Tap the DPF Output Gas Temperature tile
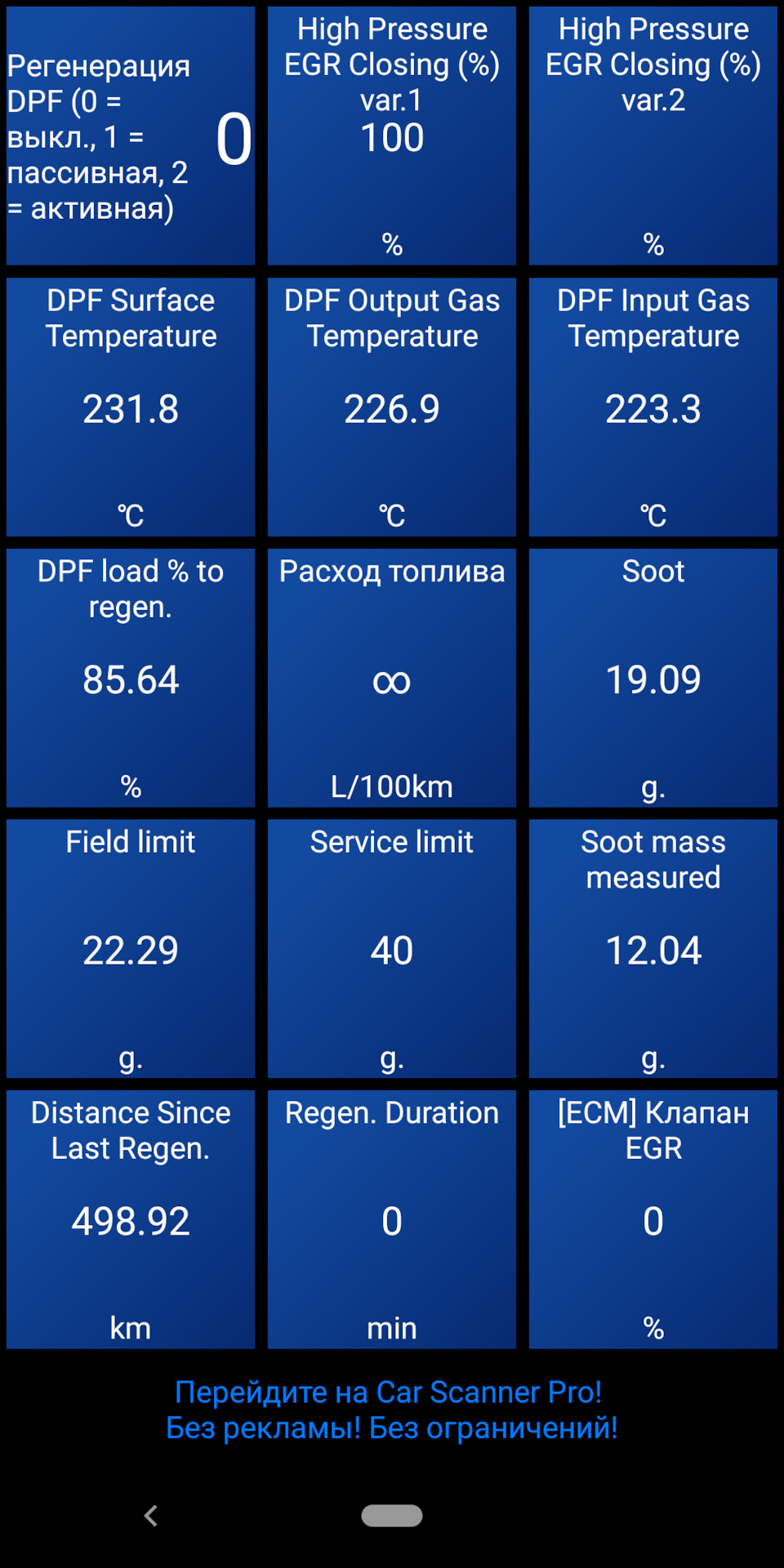The image size is (784, 1568). (392, 407)
